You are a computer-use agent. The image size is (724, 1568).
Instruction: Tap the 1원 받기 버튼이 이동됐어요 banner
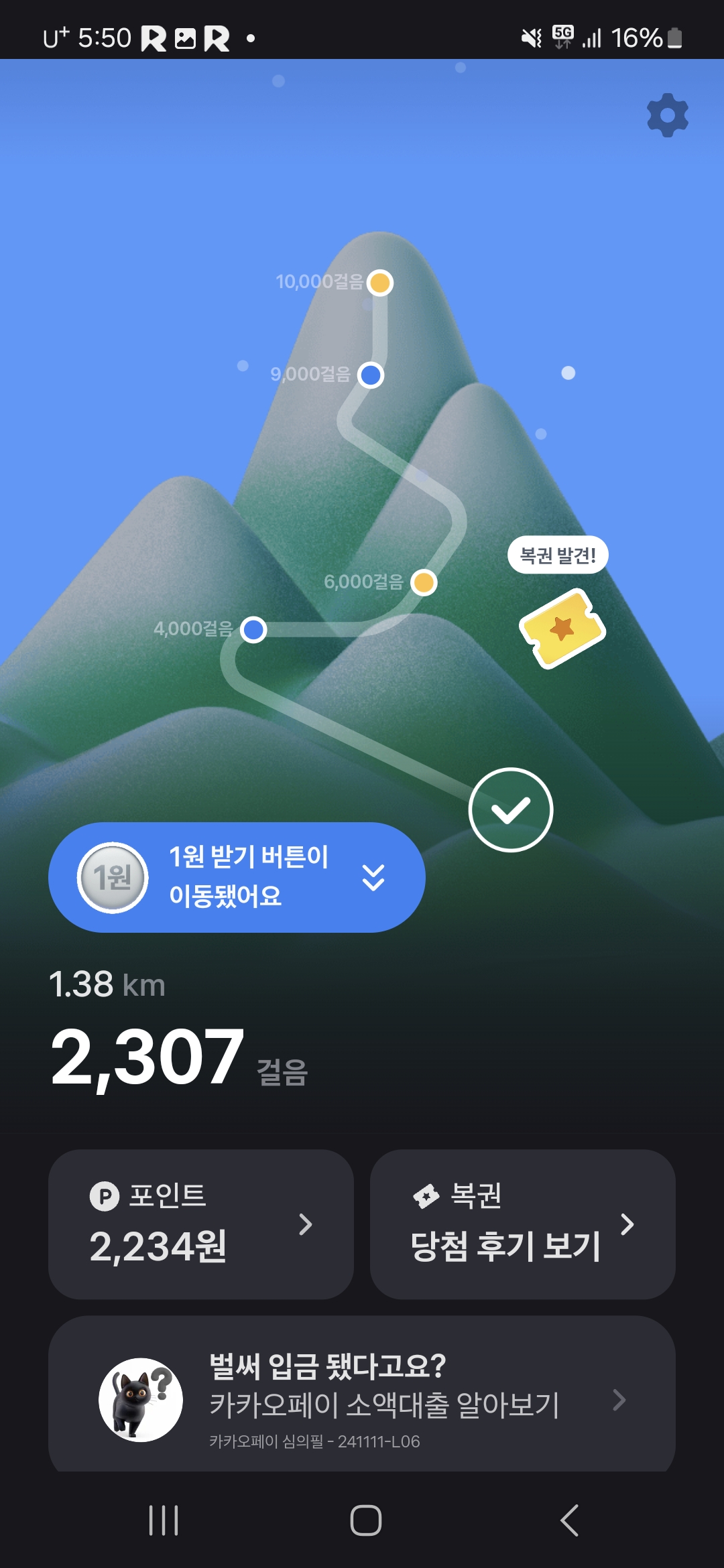pyautogui.click(x=237, y=877)
